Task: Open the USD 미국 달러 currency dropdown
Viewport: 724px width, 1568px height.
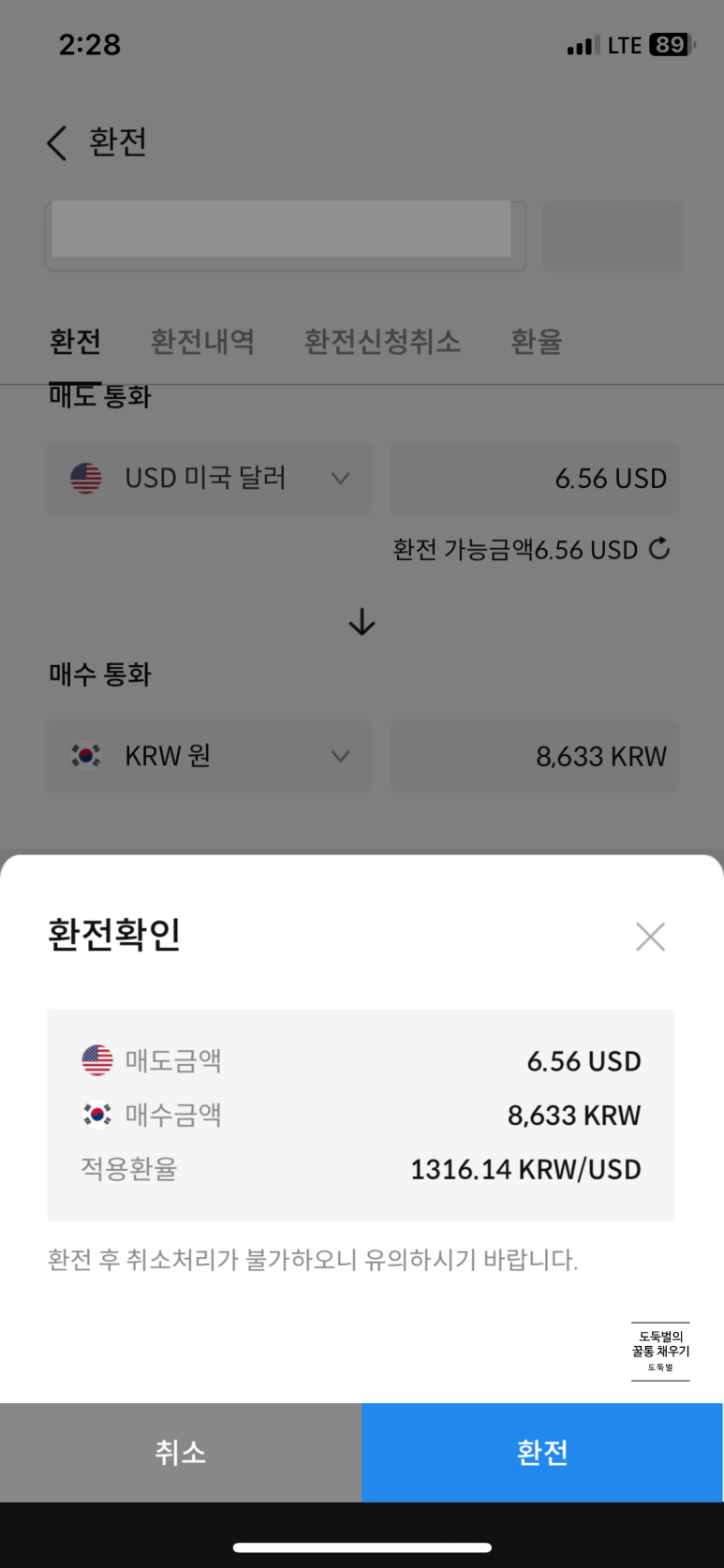Action: tap(208, 478)
